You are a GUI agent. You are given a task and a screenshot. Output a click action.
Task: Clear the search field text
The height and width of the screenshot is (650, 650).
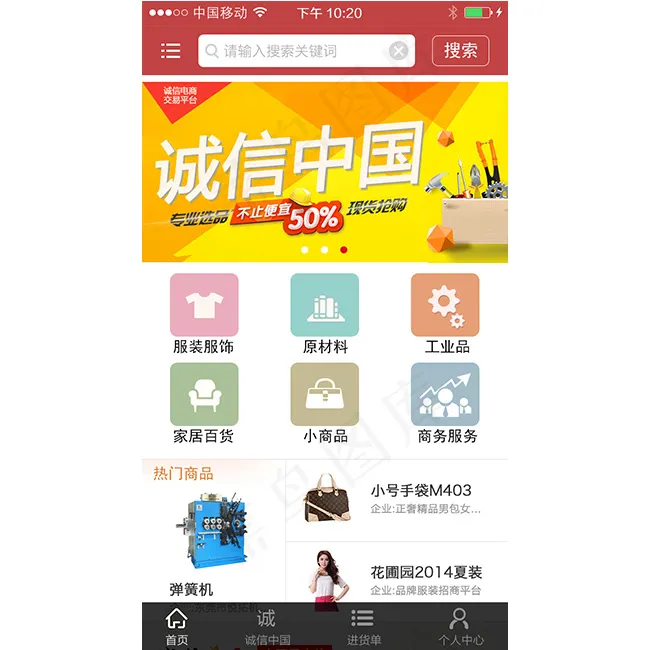[x=398, y=51]
